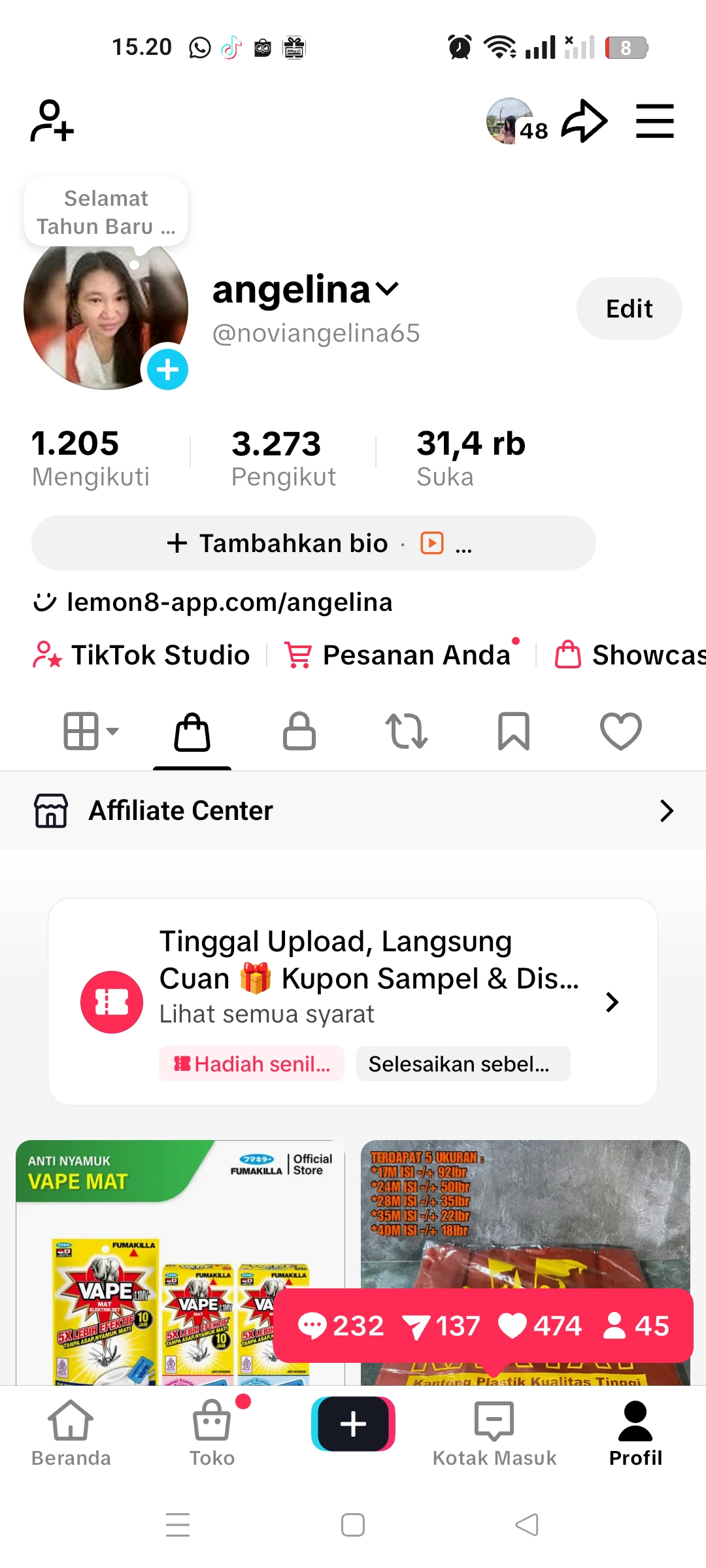Open the lemon8-app.com/angelina link

229,602
